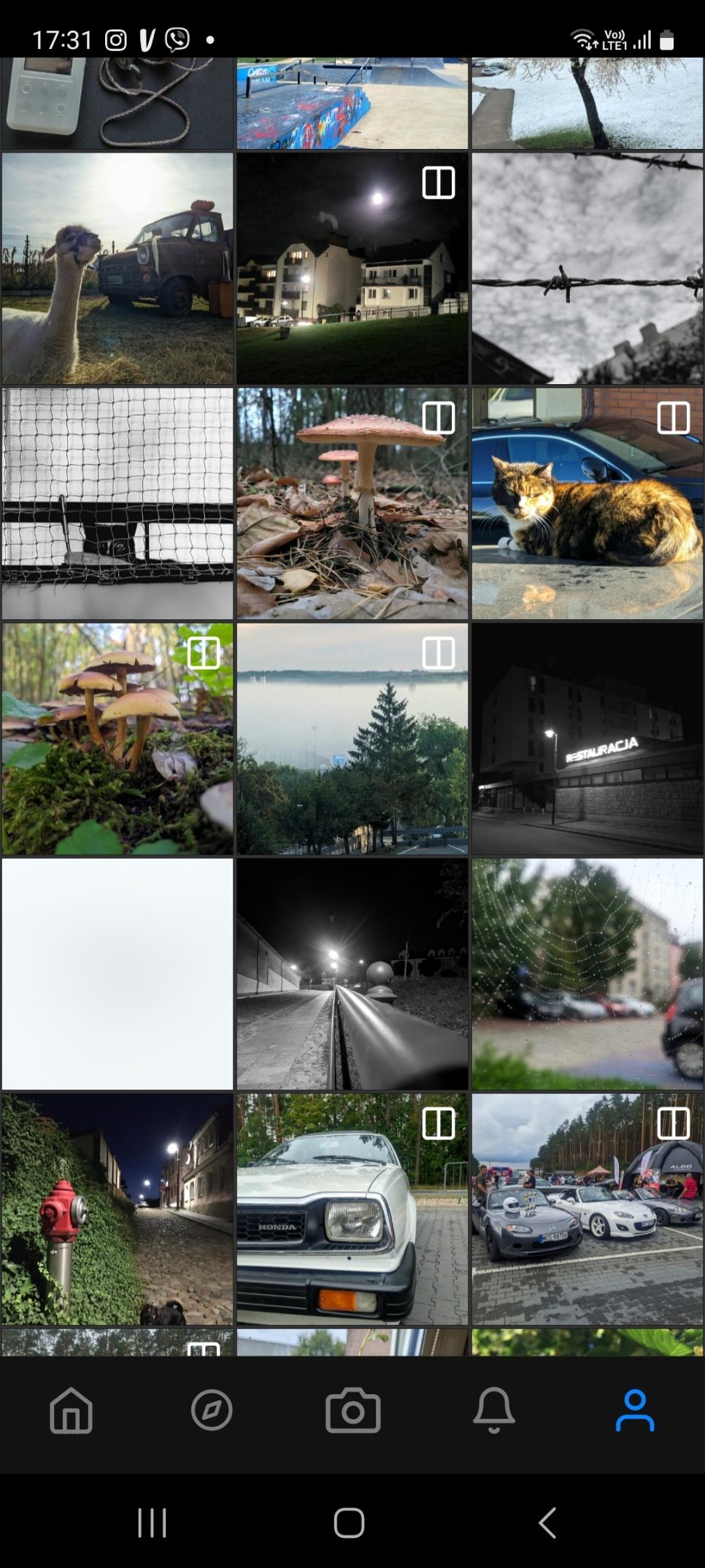This screenshot has width=705, height=1568.
Task: Open the night apartment with moon photo
Action: click(x=352, y=268)
